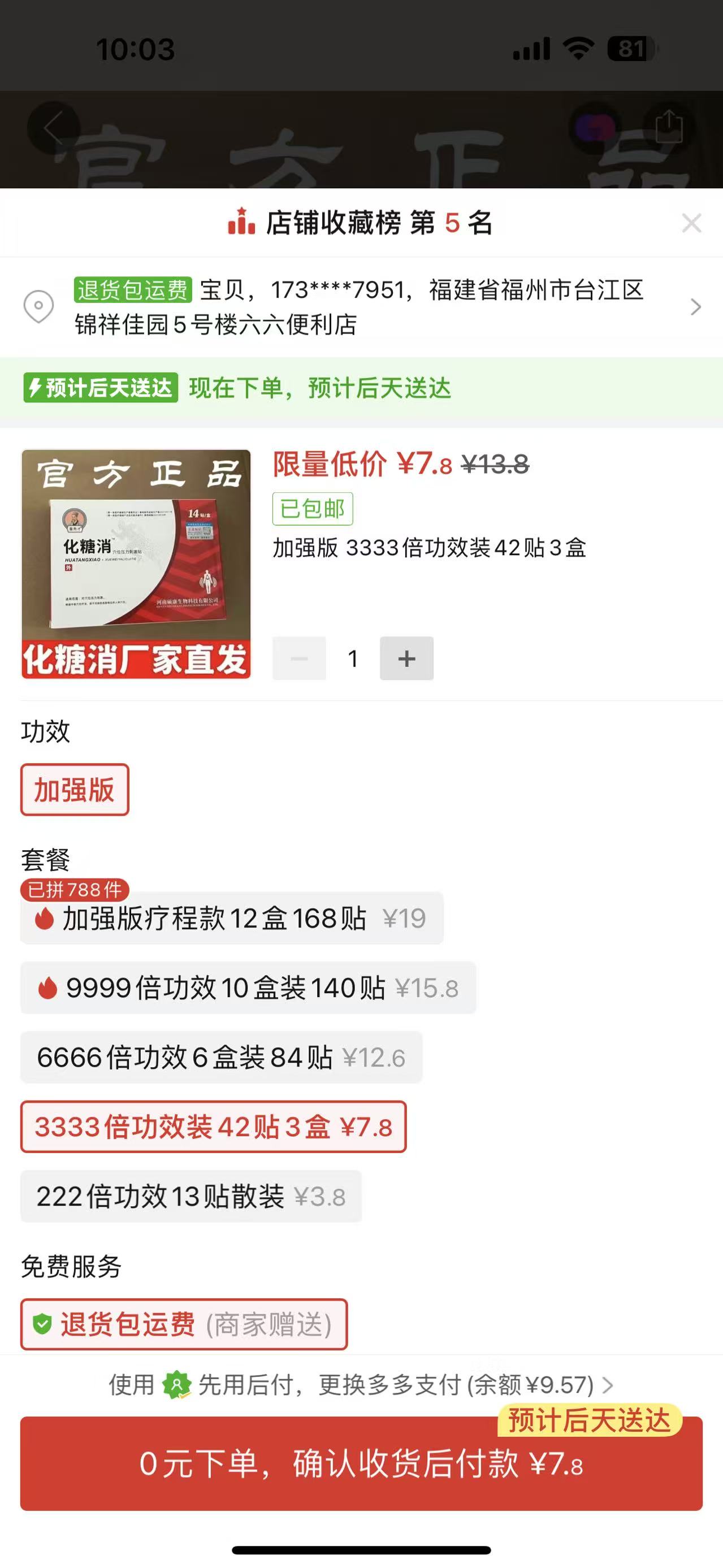Choose 222倍功效13贴散装 package
Screen dimensions: 723x1568
click(191, 1196)
